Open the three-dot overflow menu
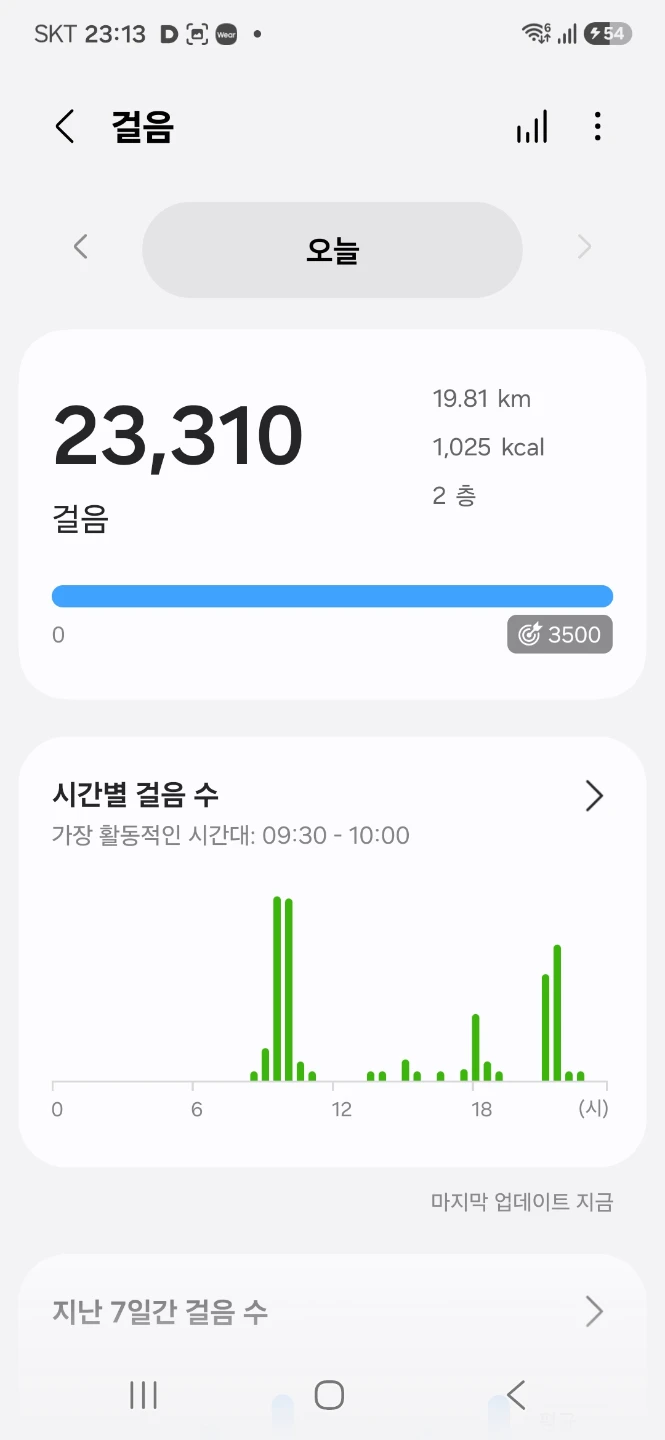This screenshot has height=1440, width=665. [597, 127]
